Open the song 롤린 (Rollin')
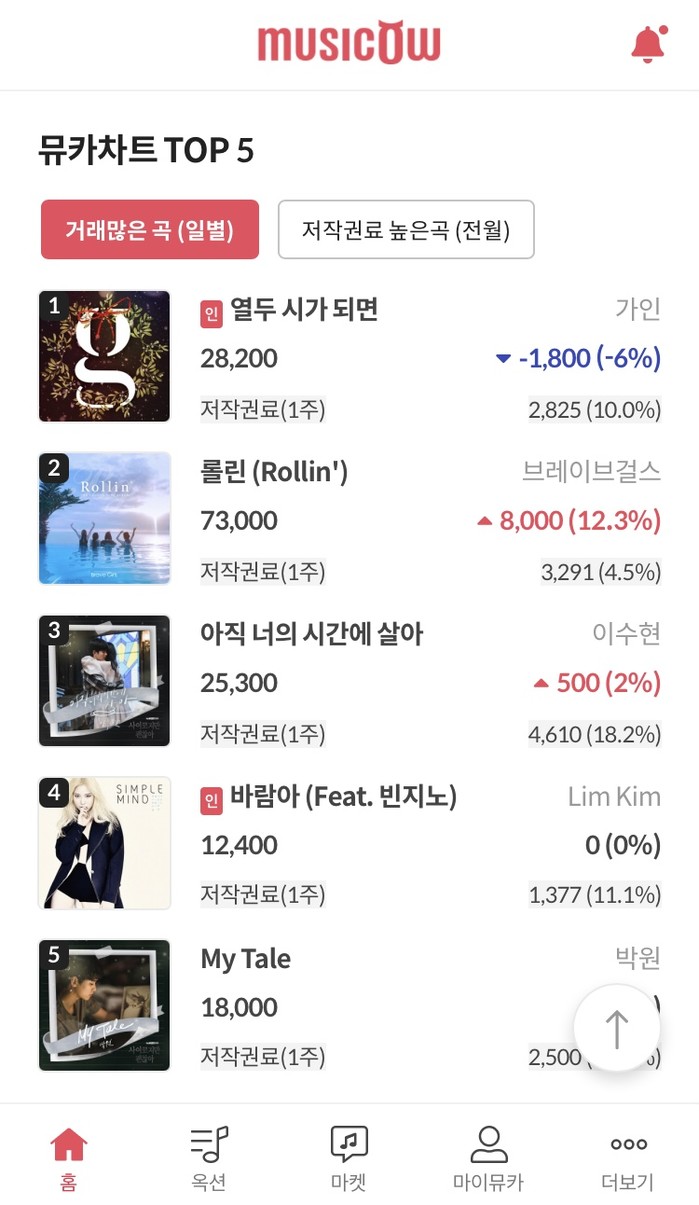Image resolution: width=699 pixels, height=1205 pixels. (274, 472)
